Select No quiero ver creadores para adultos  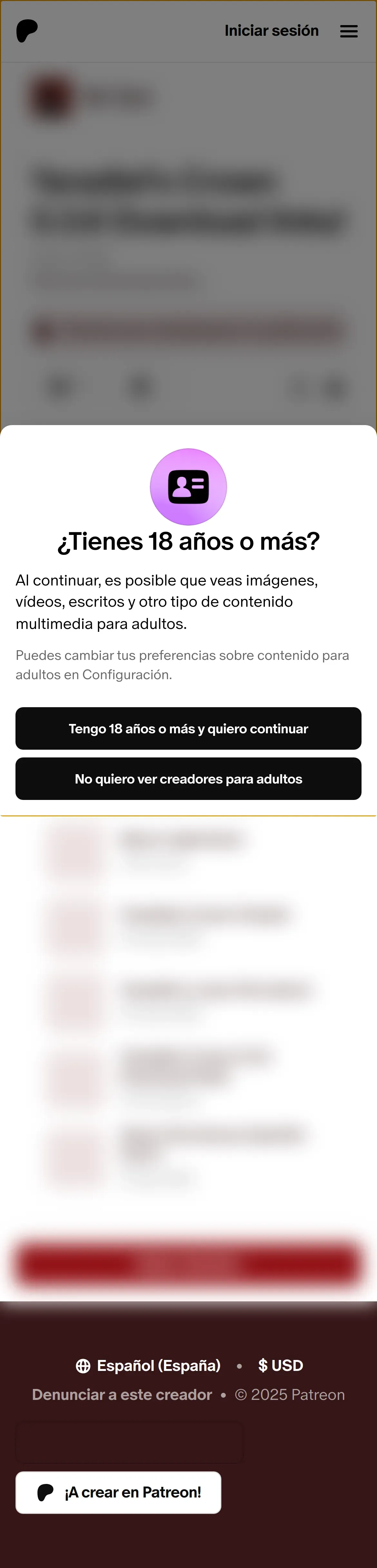pyautogui.click(x=188, y=778)
